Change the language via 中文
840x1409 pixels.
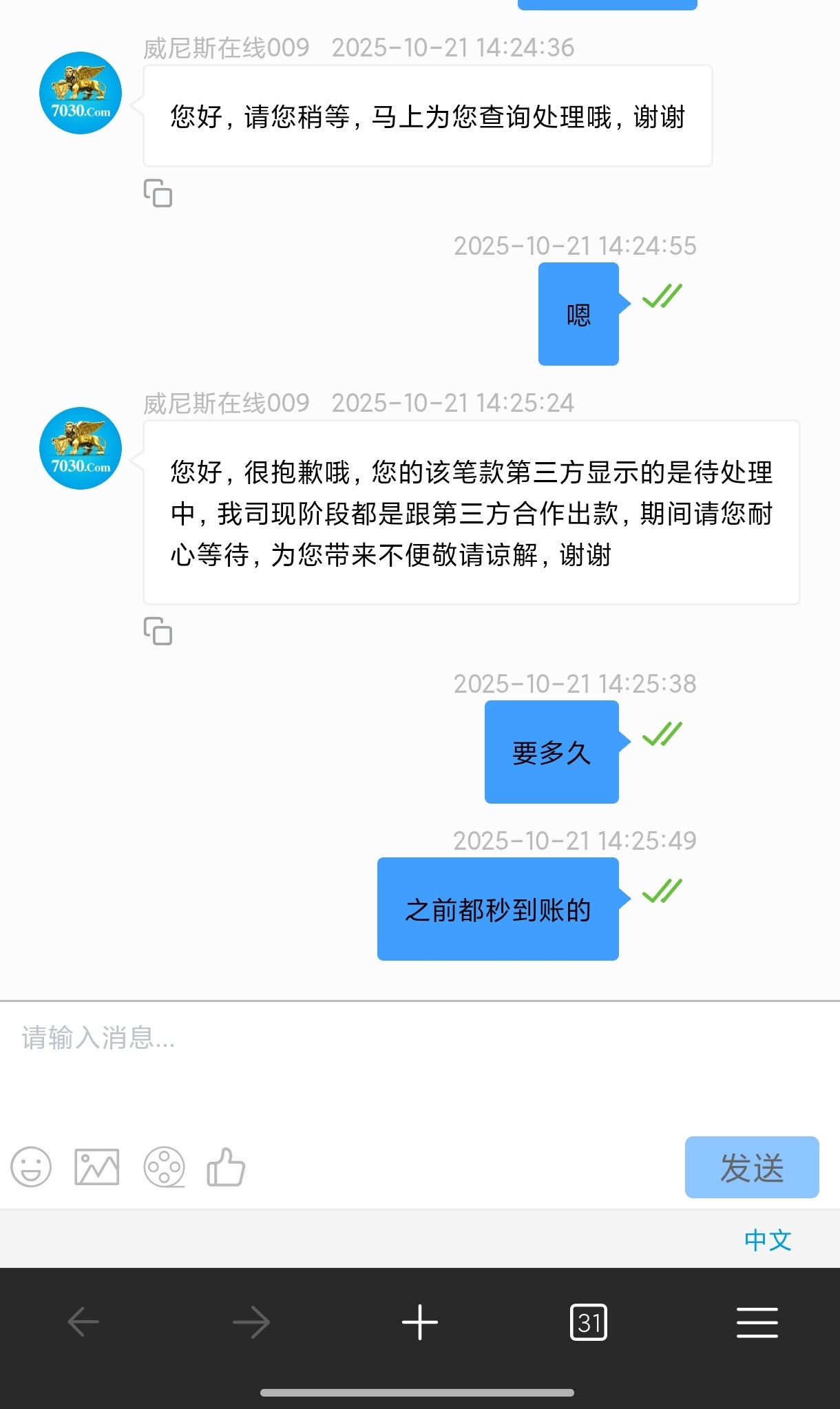[x=767, y=1240]
